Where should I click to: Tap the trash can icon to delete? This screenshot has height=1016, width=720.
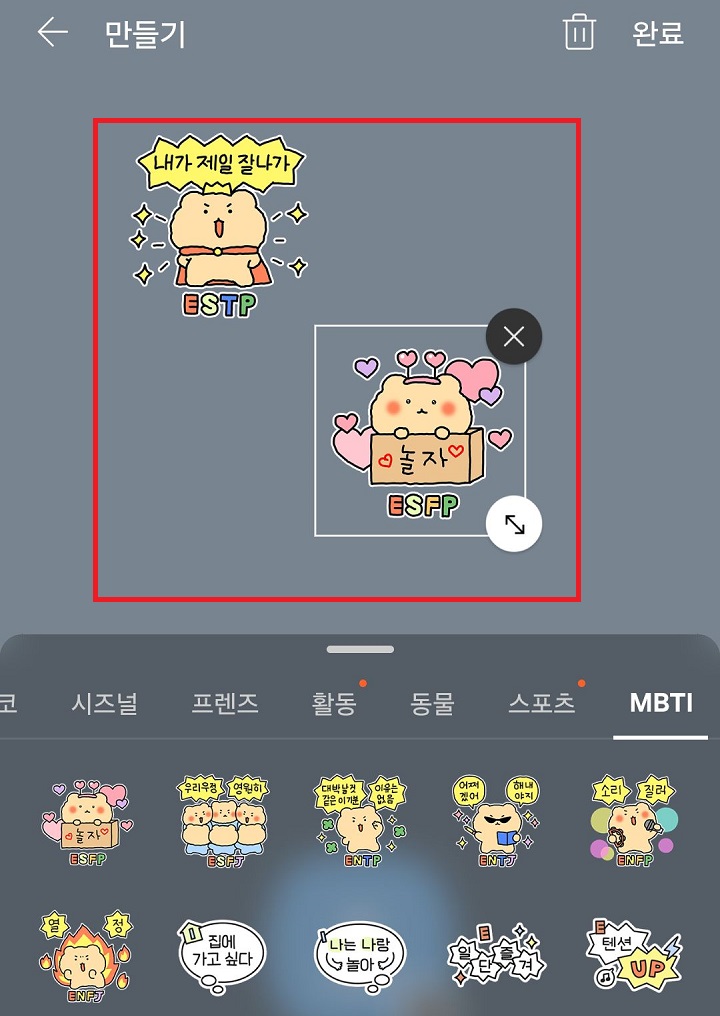coord(578,33)
